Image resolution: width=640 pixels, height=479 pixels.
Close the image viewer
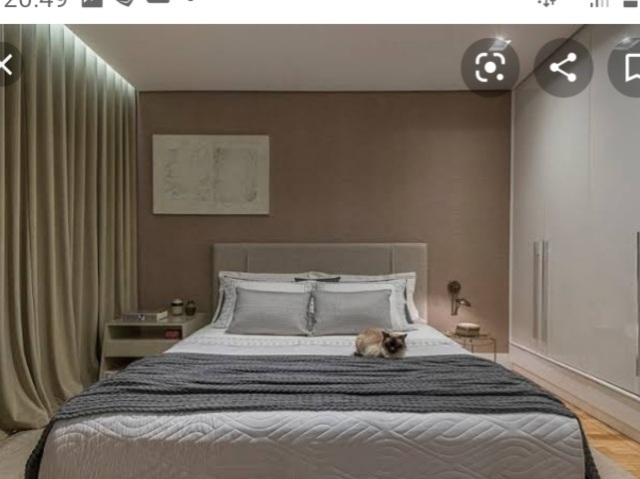click(6, 66)
